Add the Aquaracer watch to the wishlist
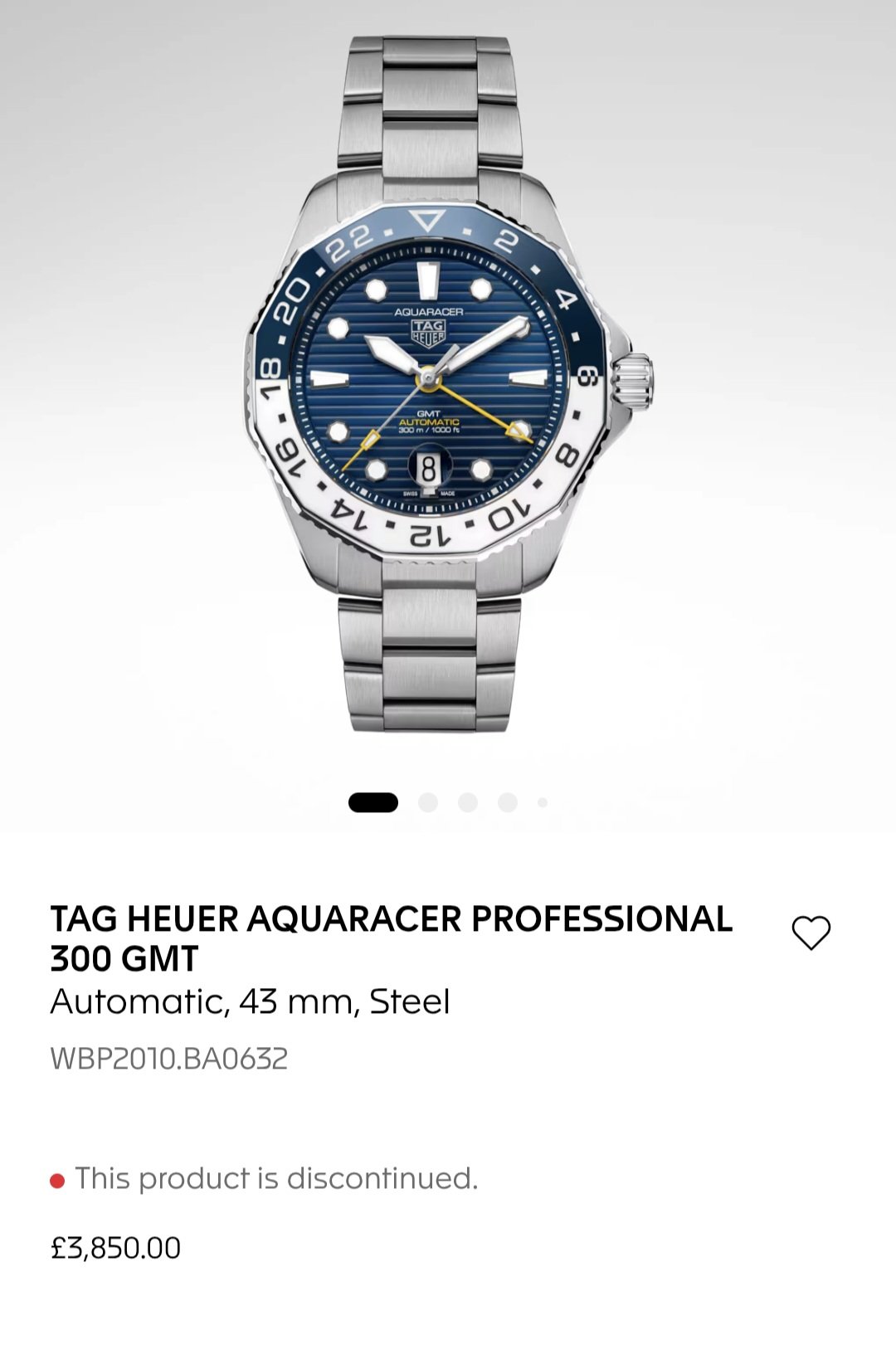 pyautogui.click(x=811, y=933)
